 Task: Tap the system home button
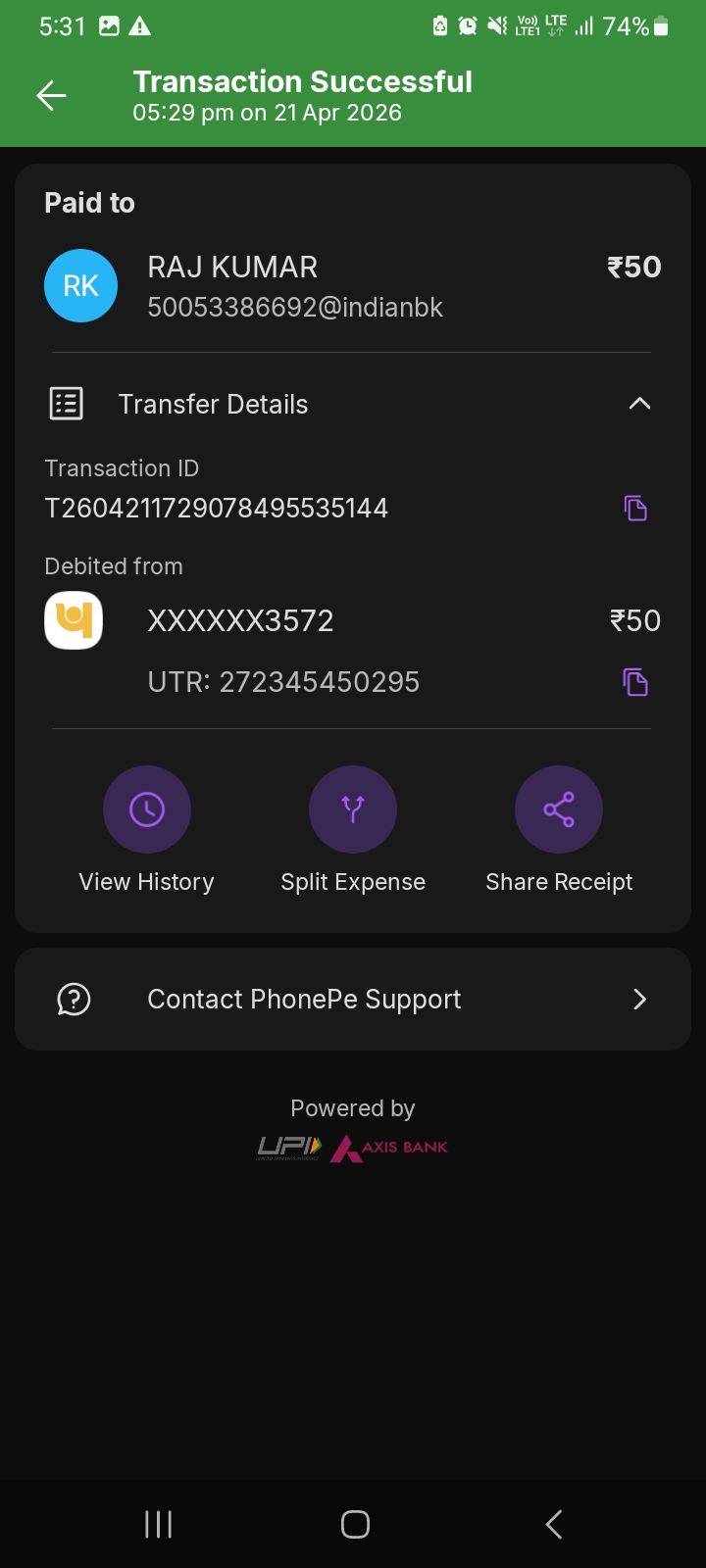coord(355,1524)
